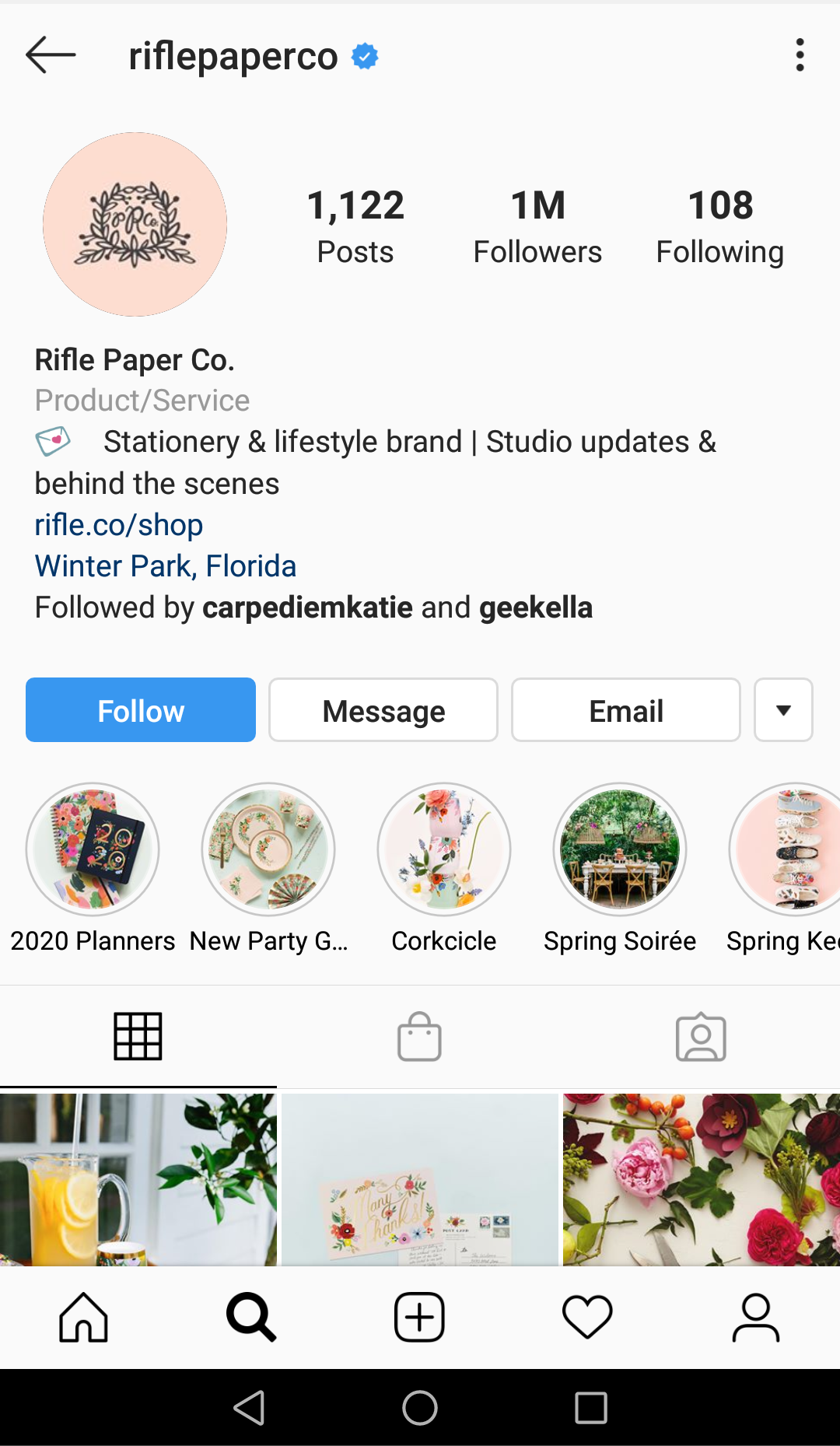Viewport: 840px width, 1446px height.
Task: Open the overflow menu for riflepaperco
Action: [800, 55]
